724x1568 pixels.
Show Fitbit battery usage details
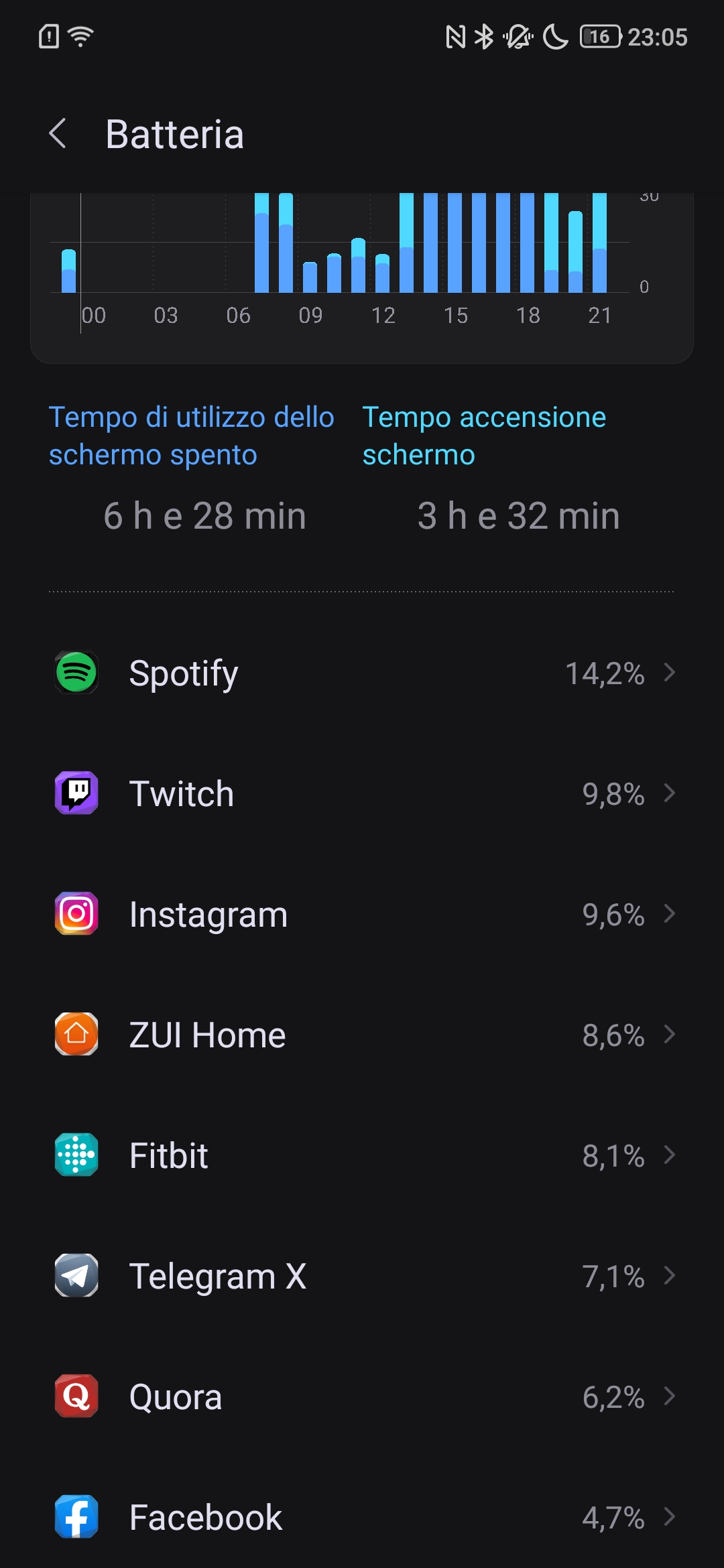point(362,1155)
